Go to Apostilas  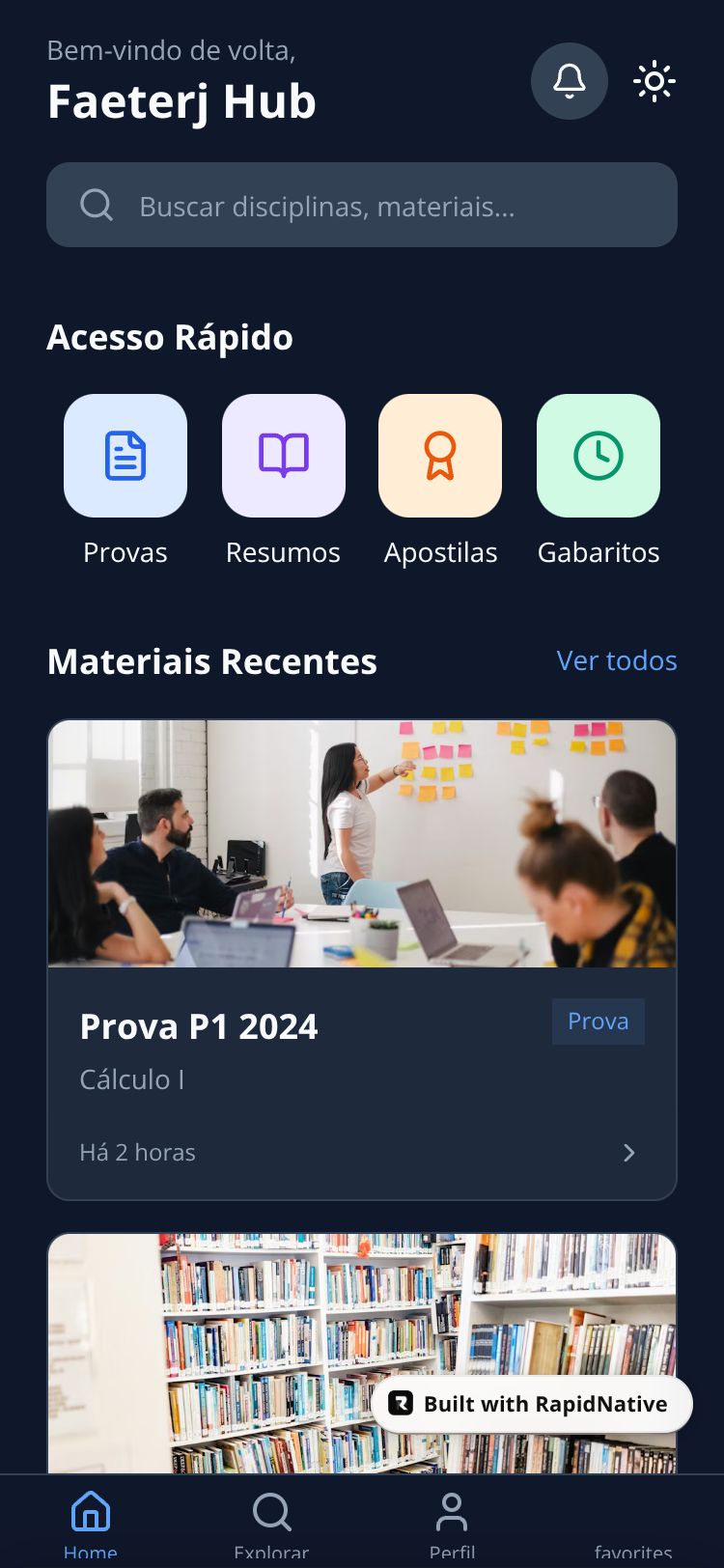pyautogui.click(x=440, y=456)
